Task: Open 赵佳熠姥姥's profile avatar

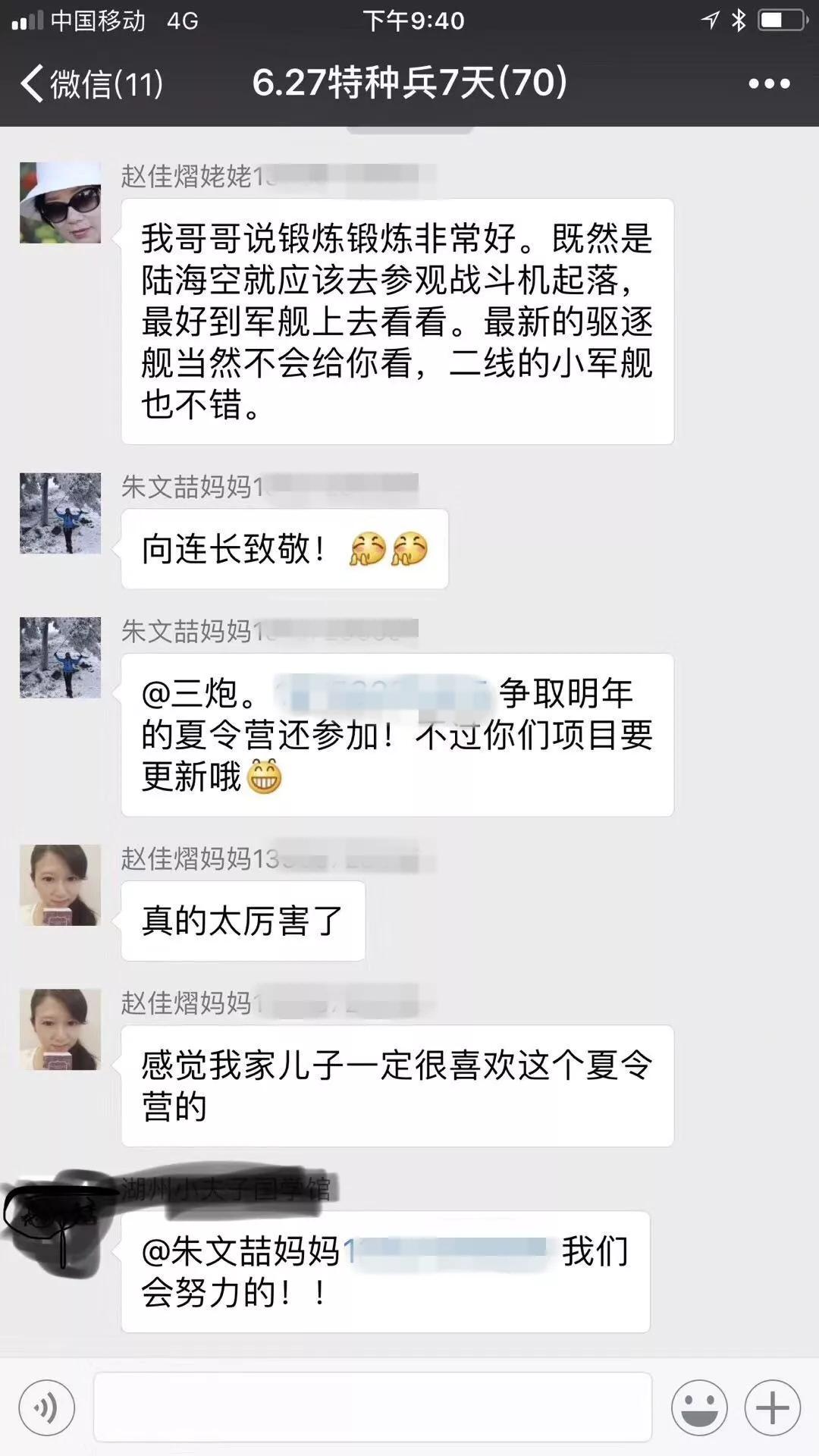Action: [x=60, y=202]
